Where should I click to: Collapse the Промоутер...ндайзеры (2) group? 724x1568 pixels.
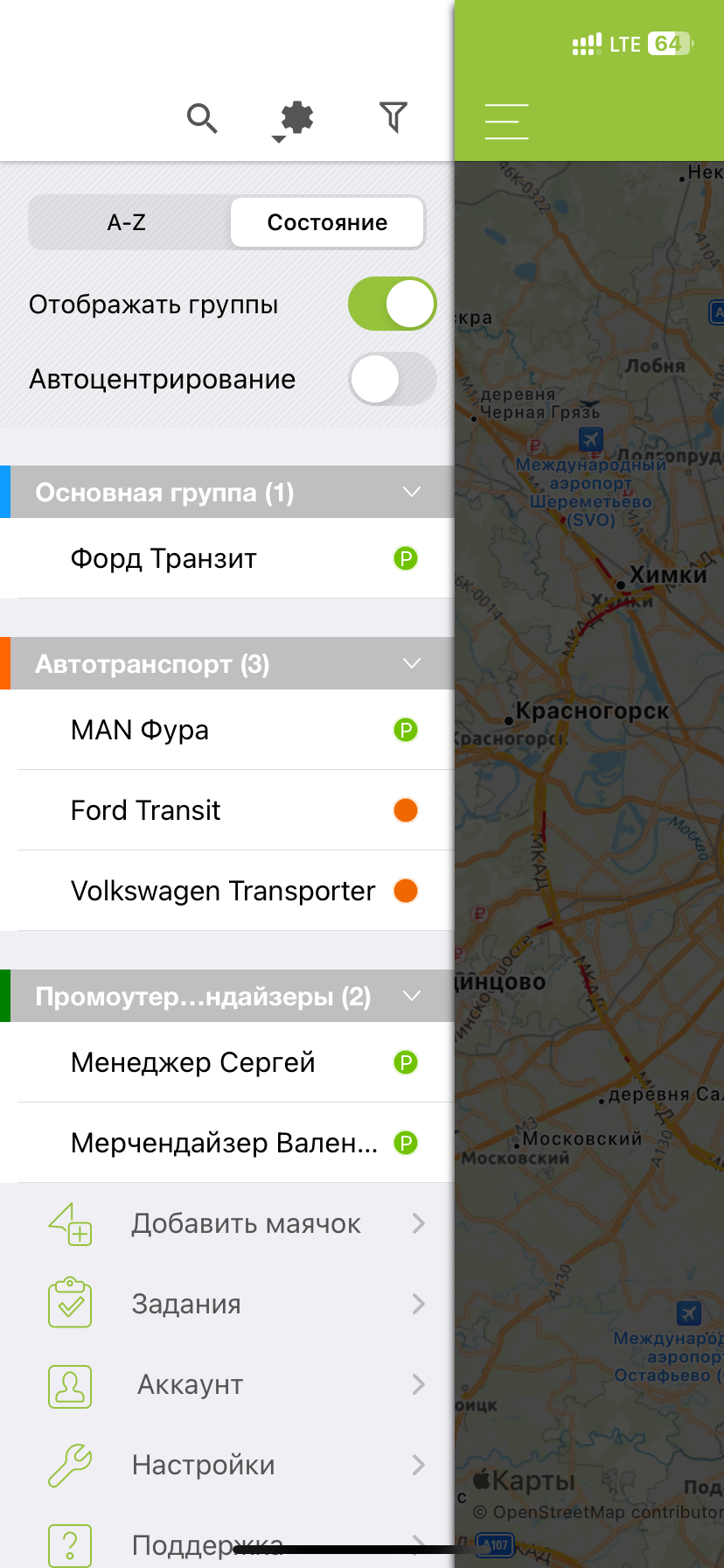pos(411,997)
